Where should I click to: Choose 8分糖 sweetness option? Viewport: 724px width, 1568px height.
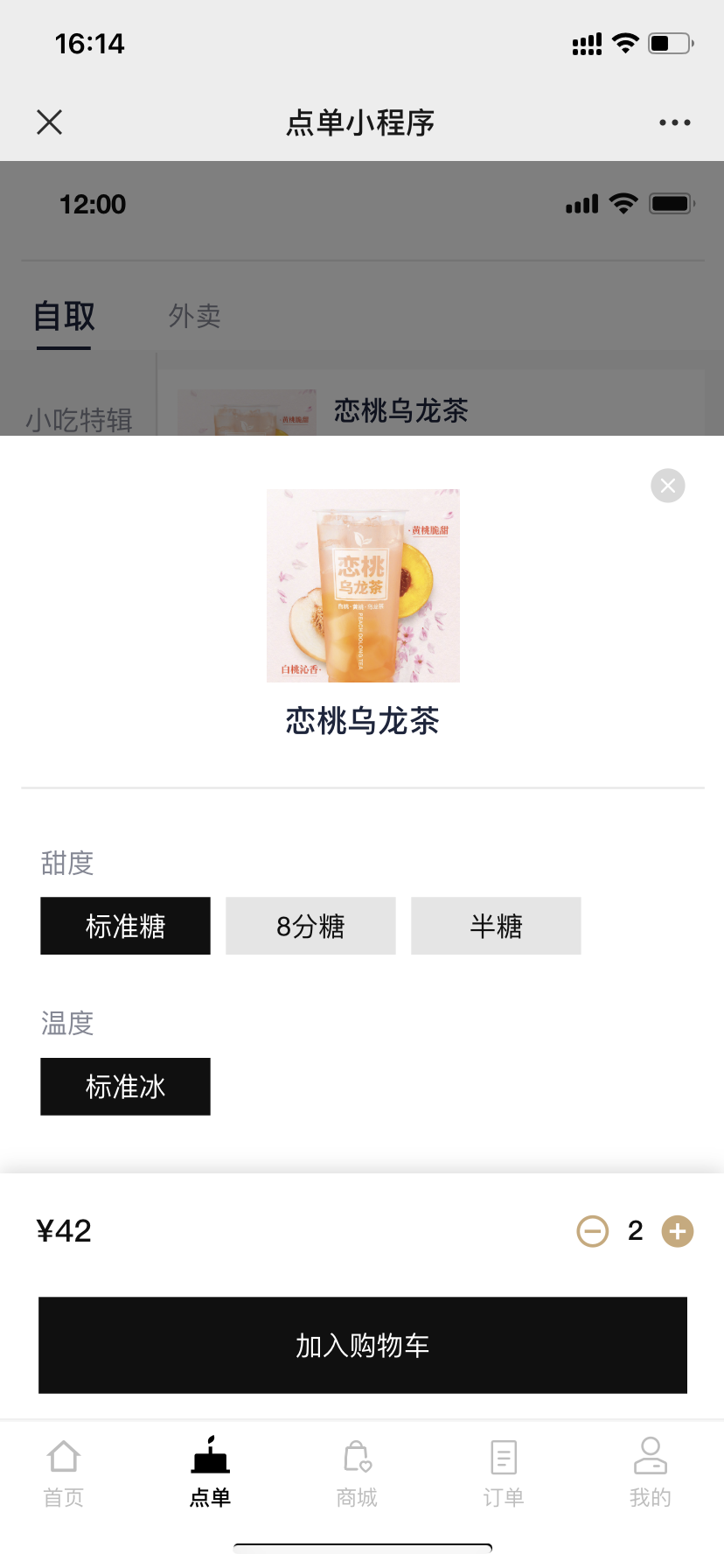(310, 926)
